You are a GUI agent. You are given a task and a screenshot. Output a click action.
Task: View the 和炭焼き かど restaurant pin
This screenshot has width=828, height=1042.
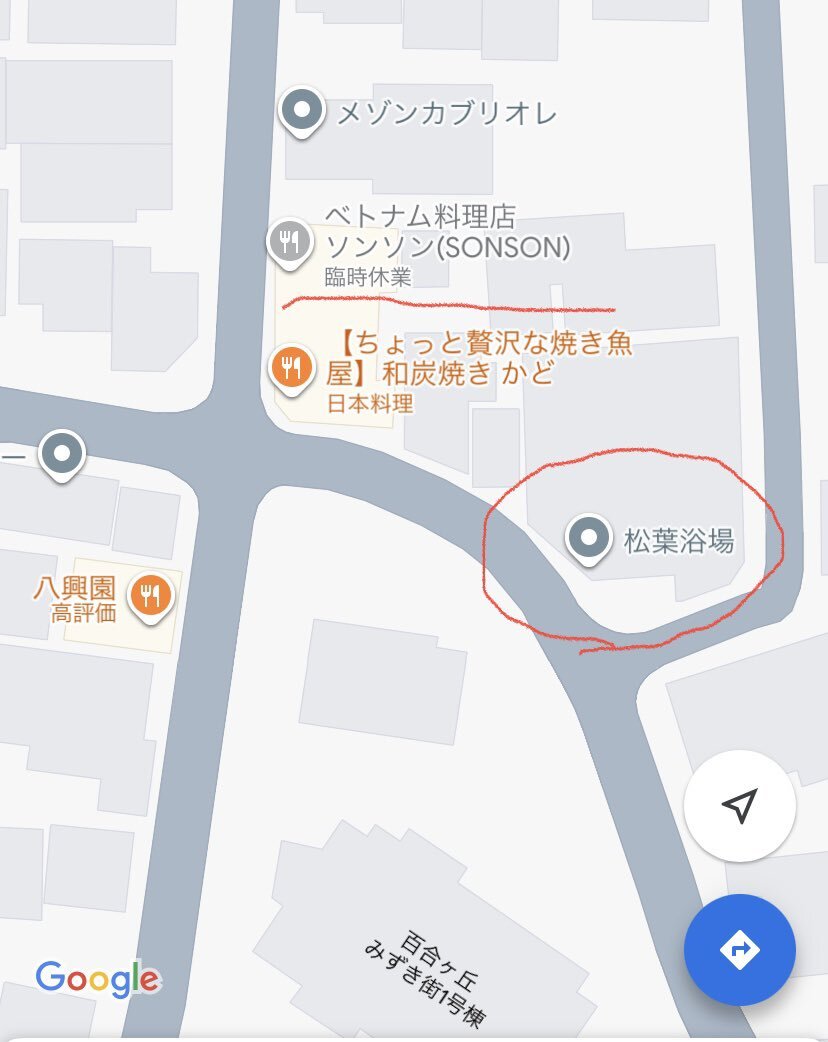point(290,366)
